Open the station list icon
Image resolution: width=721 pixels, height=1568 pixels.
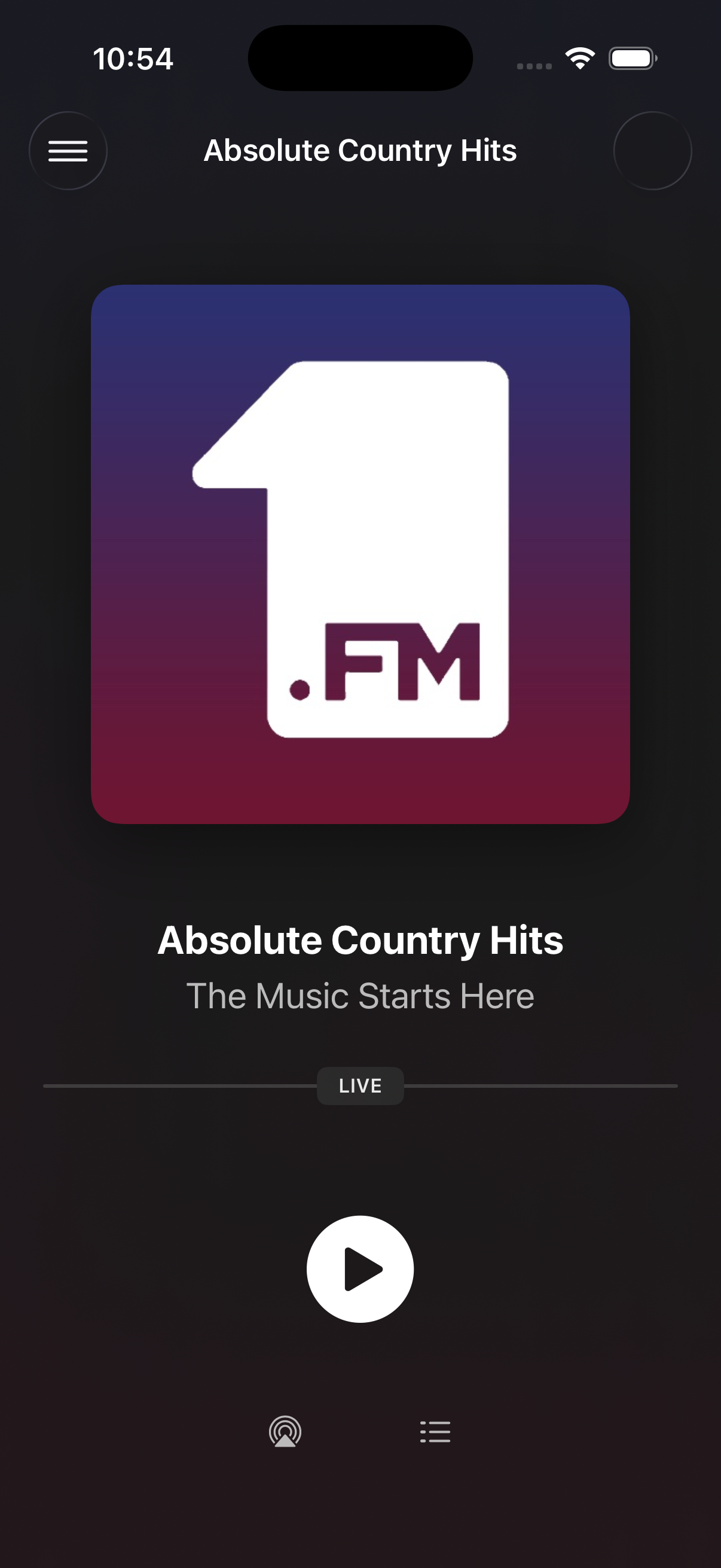[x=435, y=1432]
